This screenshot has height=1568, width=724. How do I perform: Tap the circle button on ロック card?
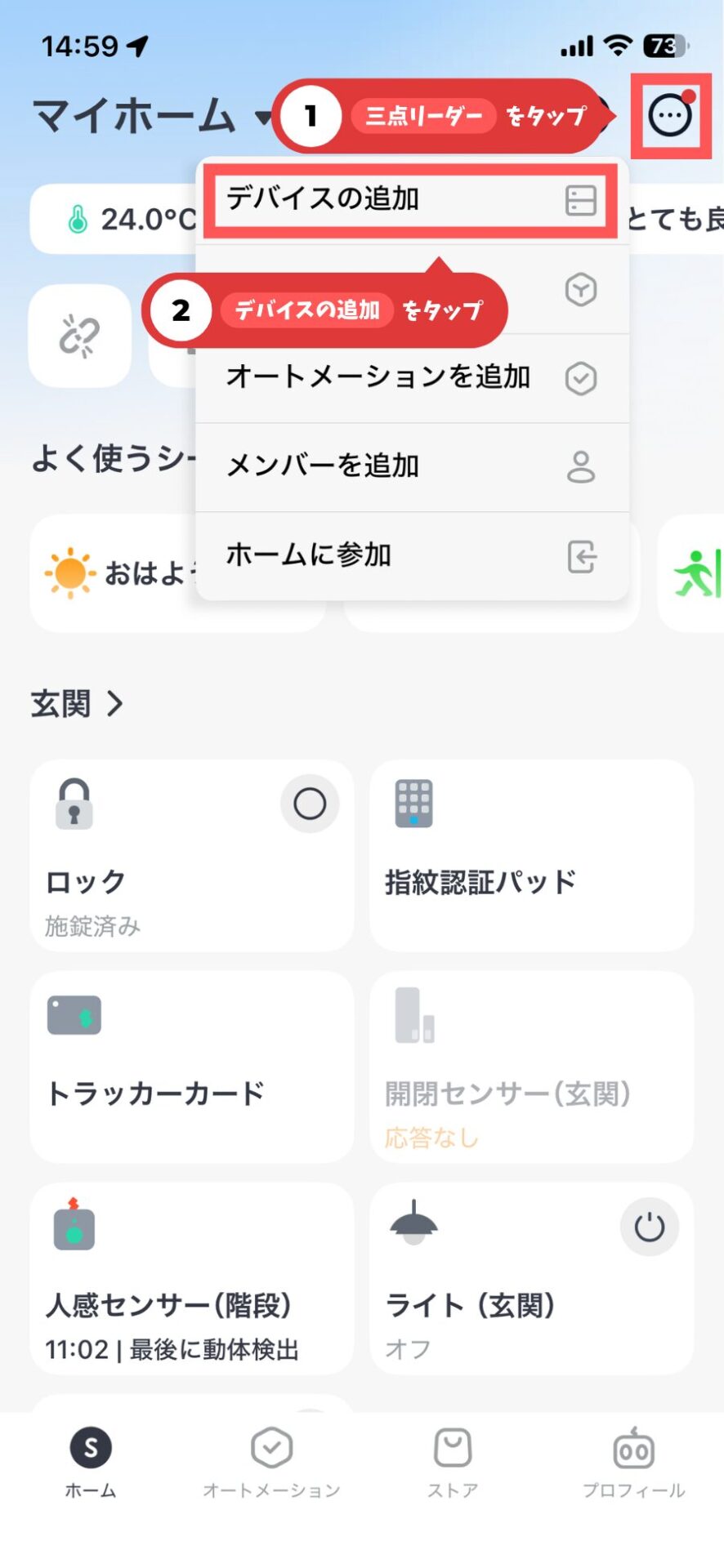[x=310, y=804]
